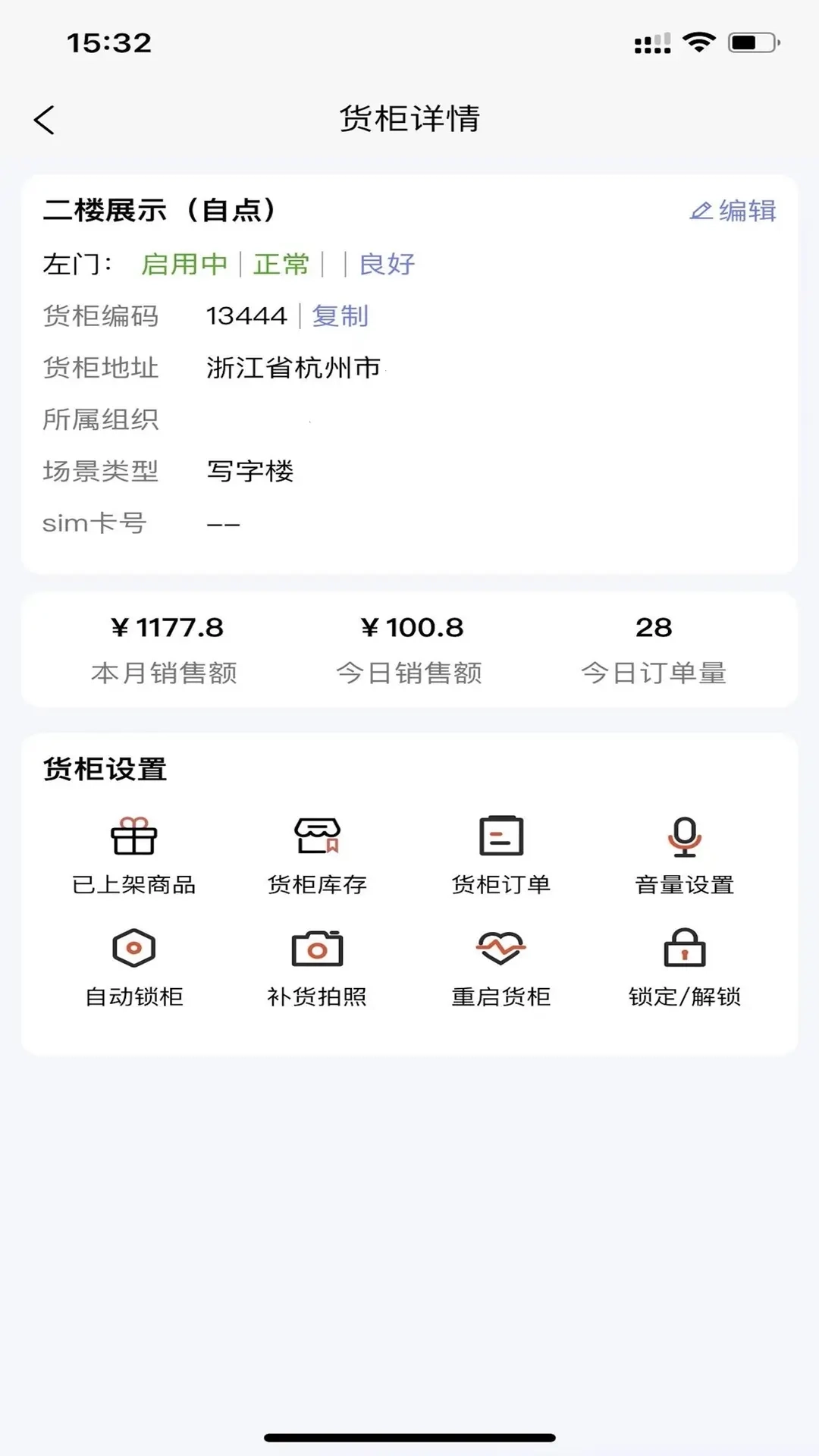Screen dimensions: 819x1456
Task: Tap the pencil icon next to 编辑
Action: click(701, 211)
